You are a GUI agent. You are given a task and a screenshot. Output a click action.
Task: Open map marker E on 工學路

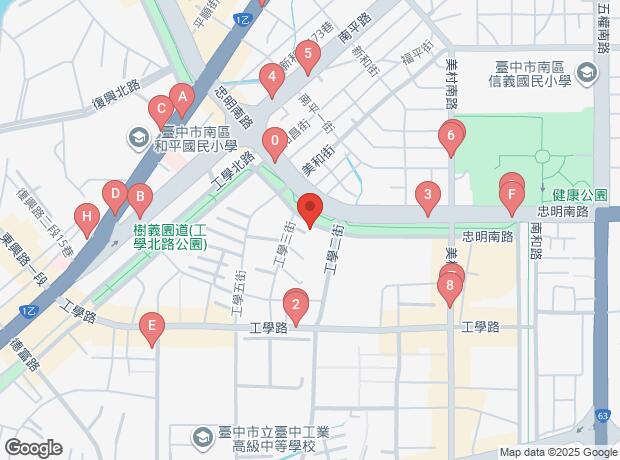(151, 325)
